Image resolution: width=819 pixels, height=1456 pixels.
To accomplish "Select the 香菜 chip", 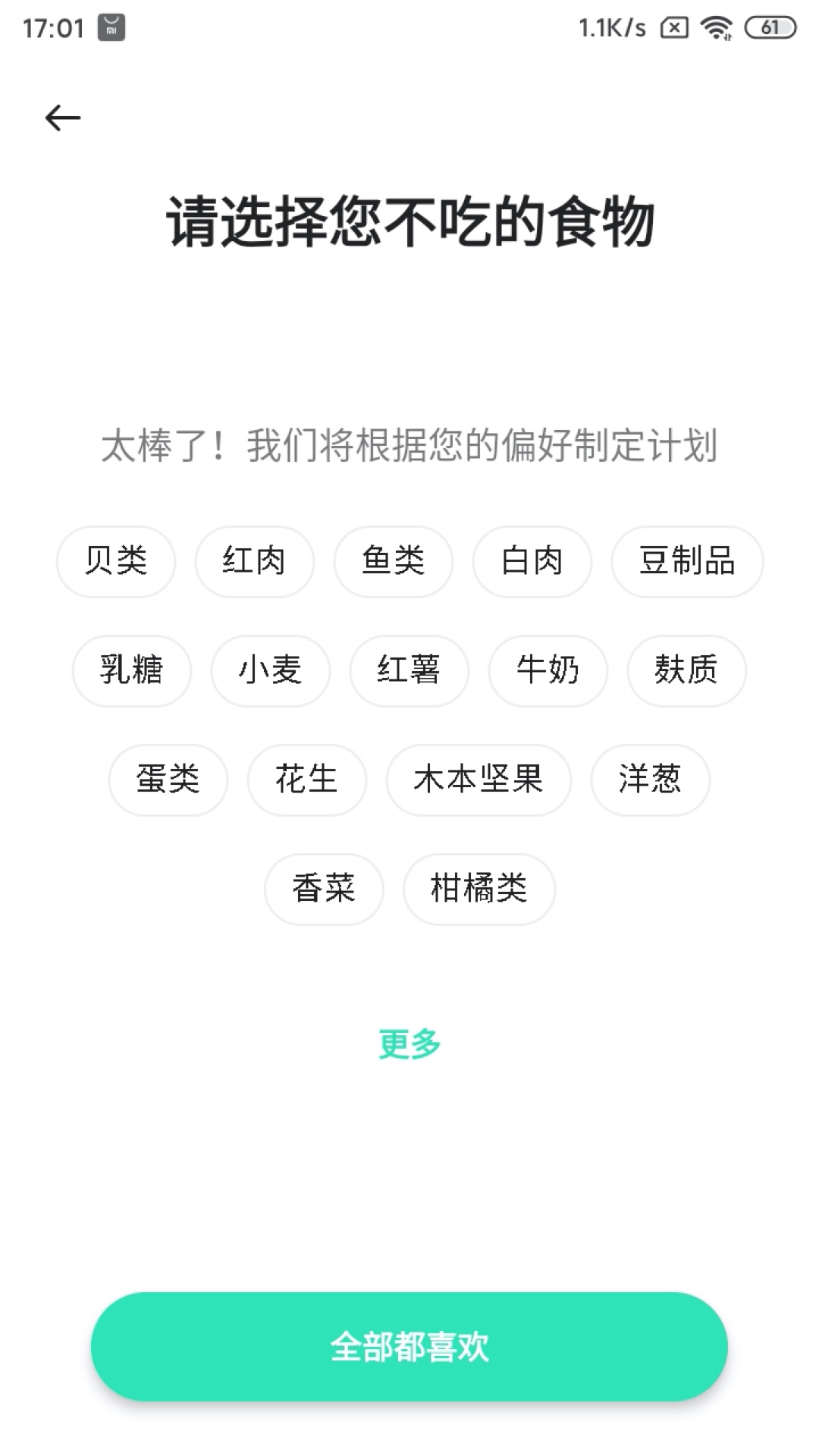I will point(325,889).
